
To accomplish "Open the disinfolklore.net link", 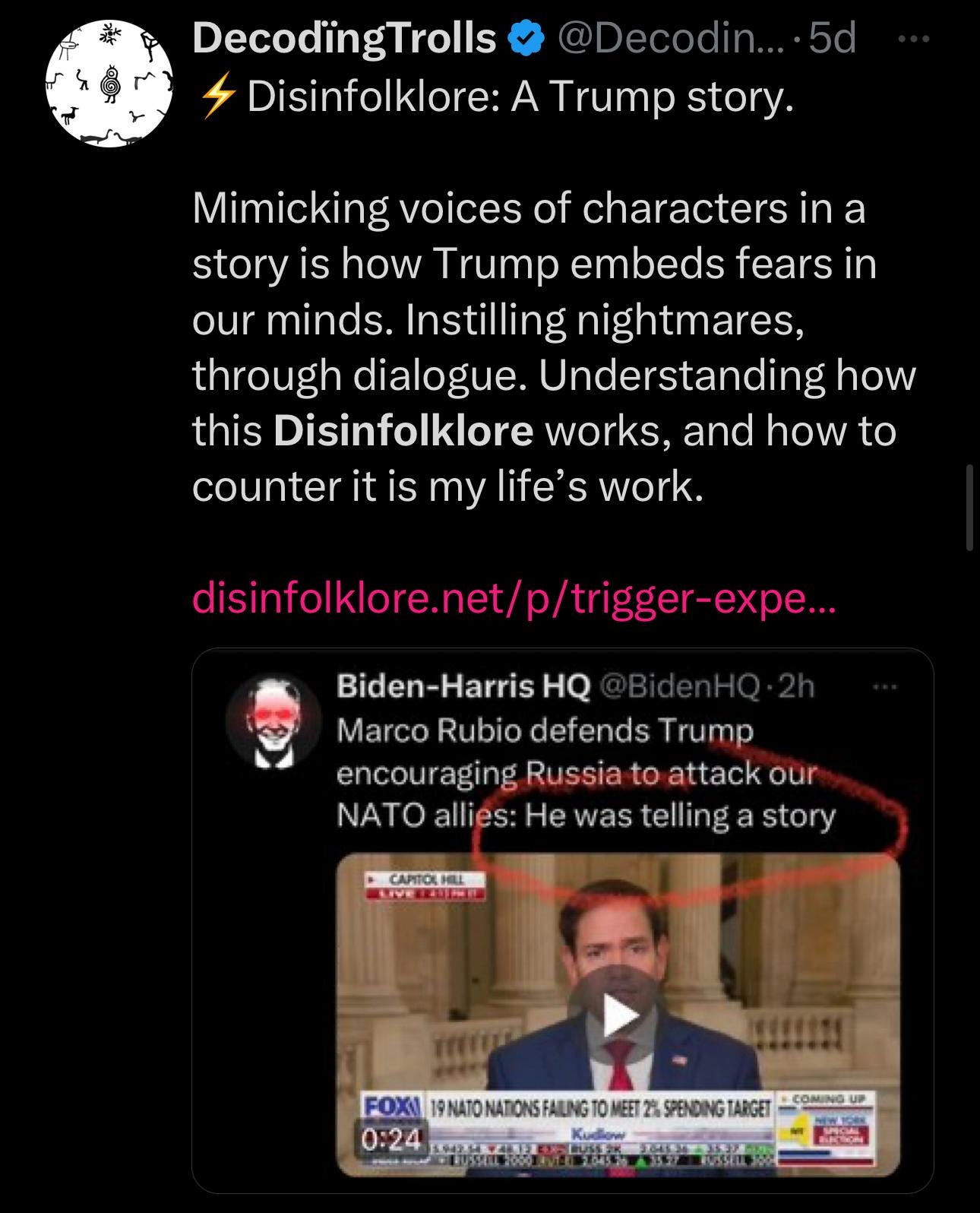I will (514, 599).
